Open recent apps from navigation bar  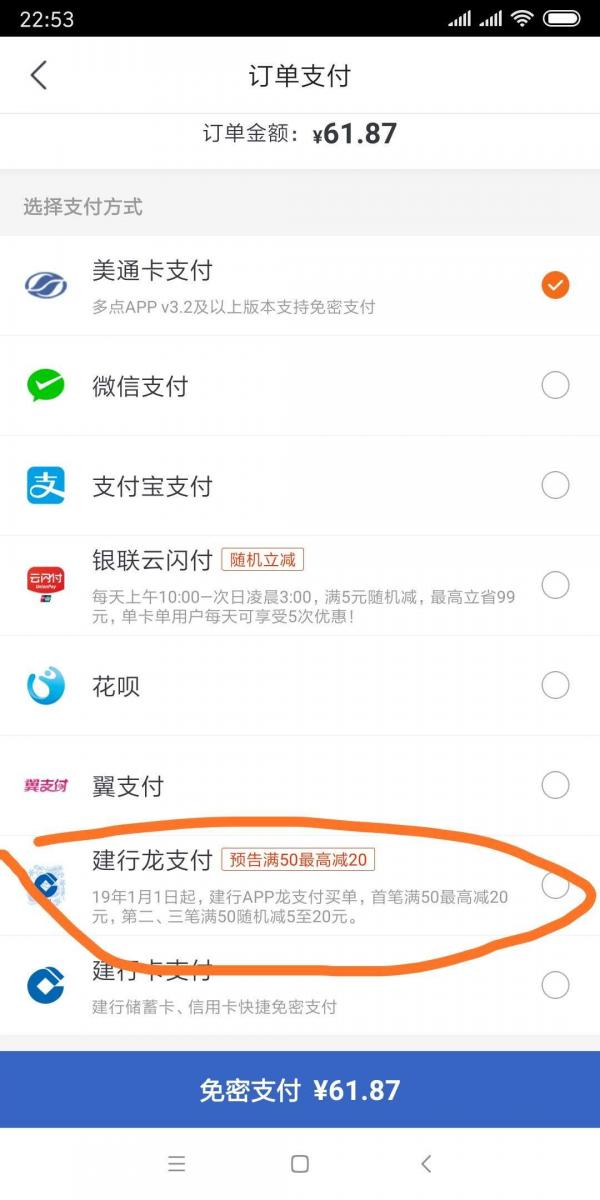coord(177,1164)
